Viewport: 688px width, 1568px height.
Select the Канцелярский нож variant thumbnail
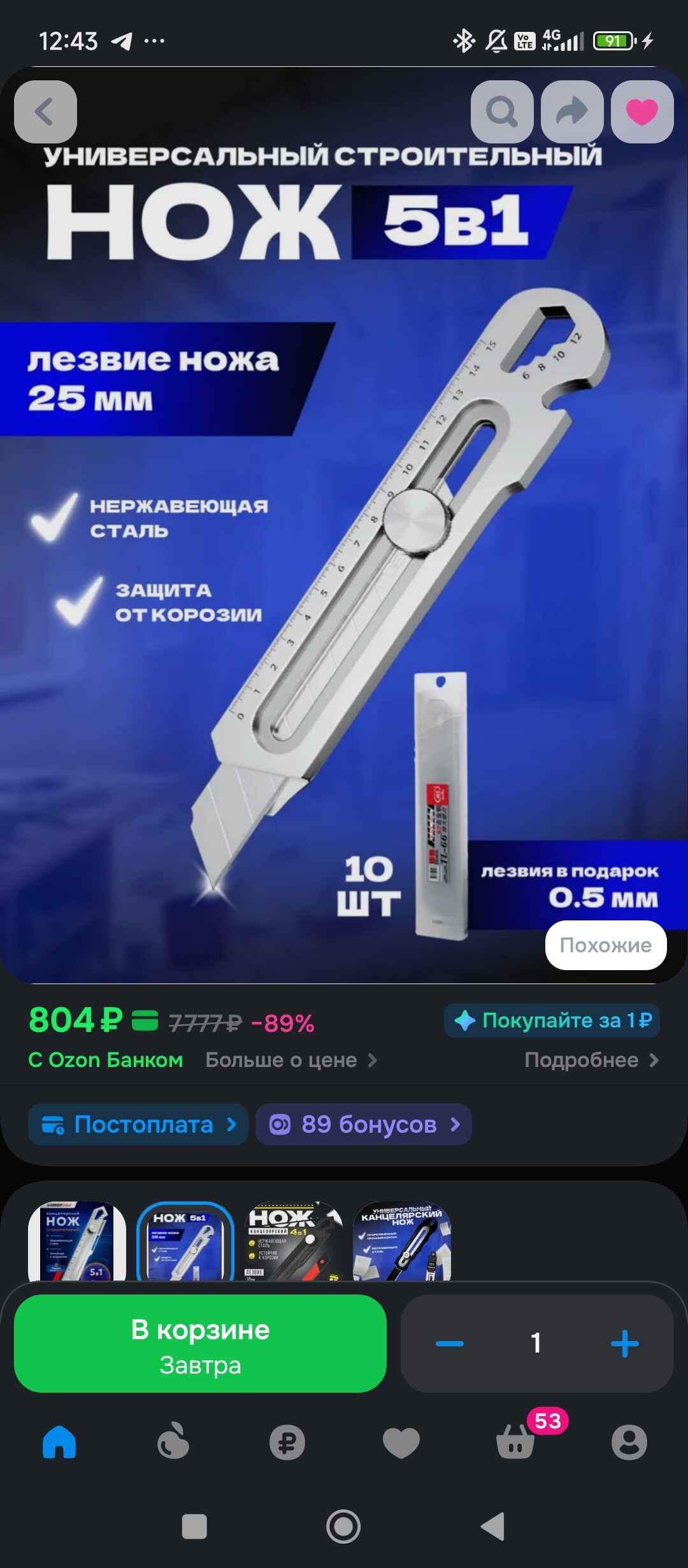click(402, 1242)
